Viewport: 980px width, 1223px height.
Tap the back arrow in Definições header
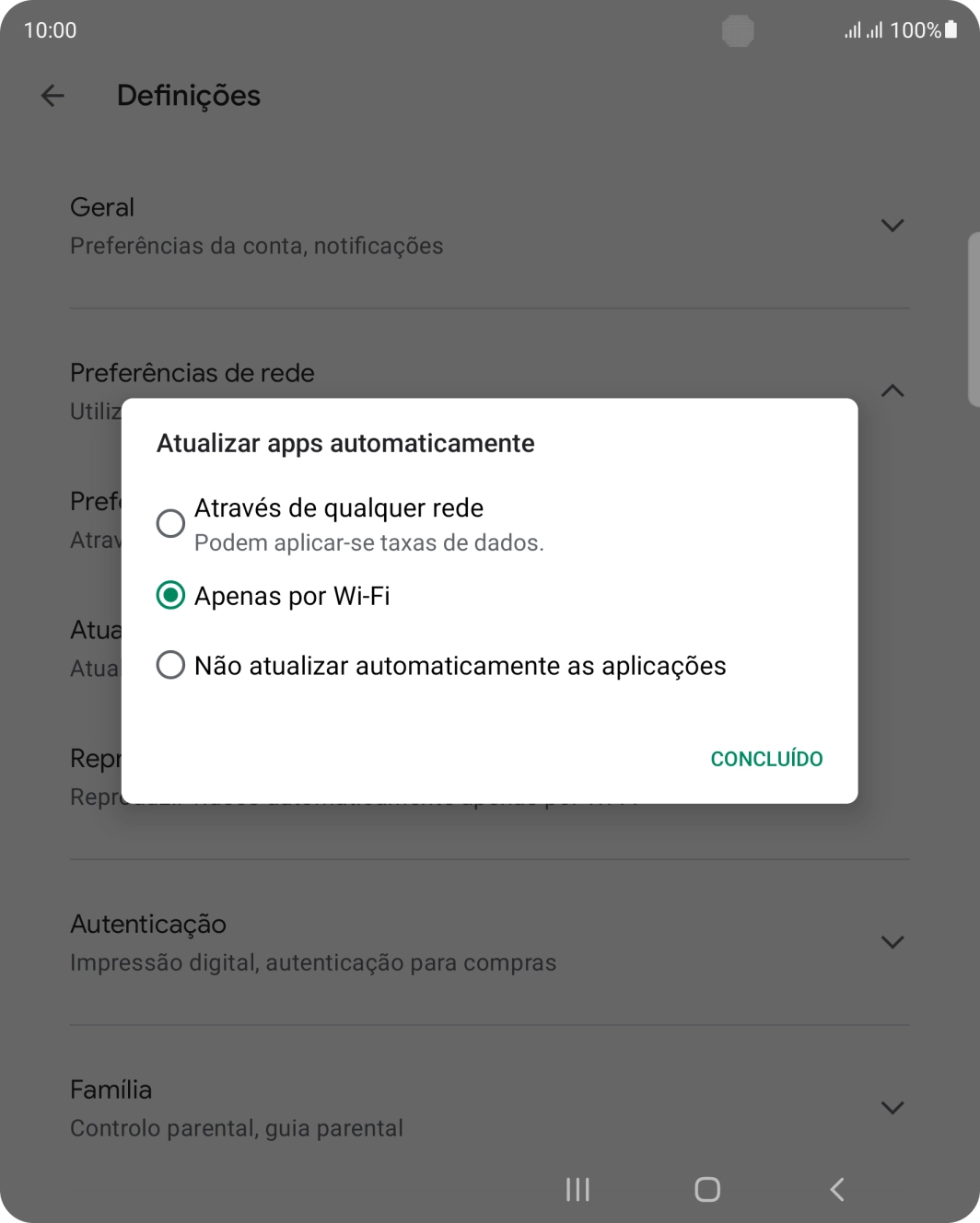pyautogui.click(x=52, y=96)
